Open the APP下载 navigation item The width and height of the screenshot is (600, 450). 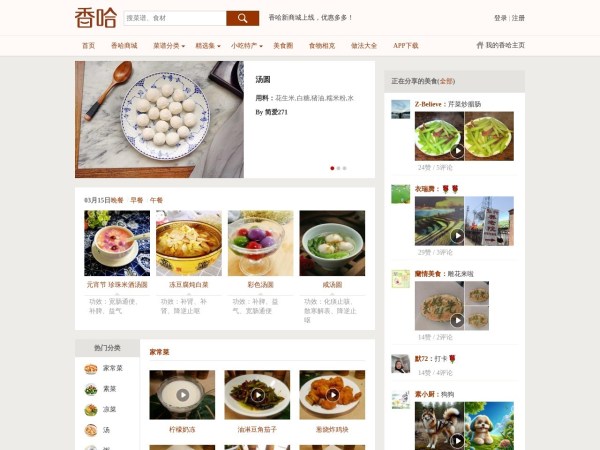pos(406,46)
